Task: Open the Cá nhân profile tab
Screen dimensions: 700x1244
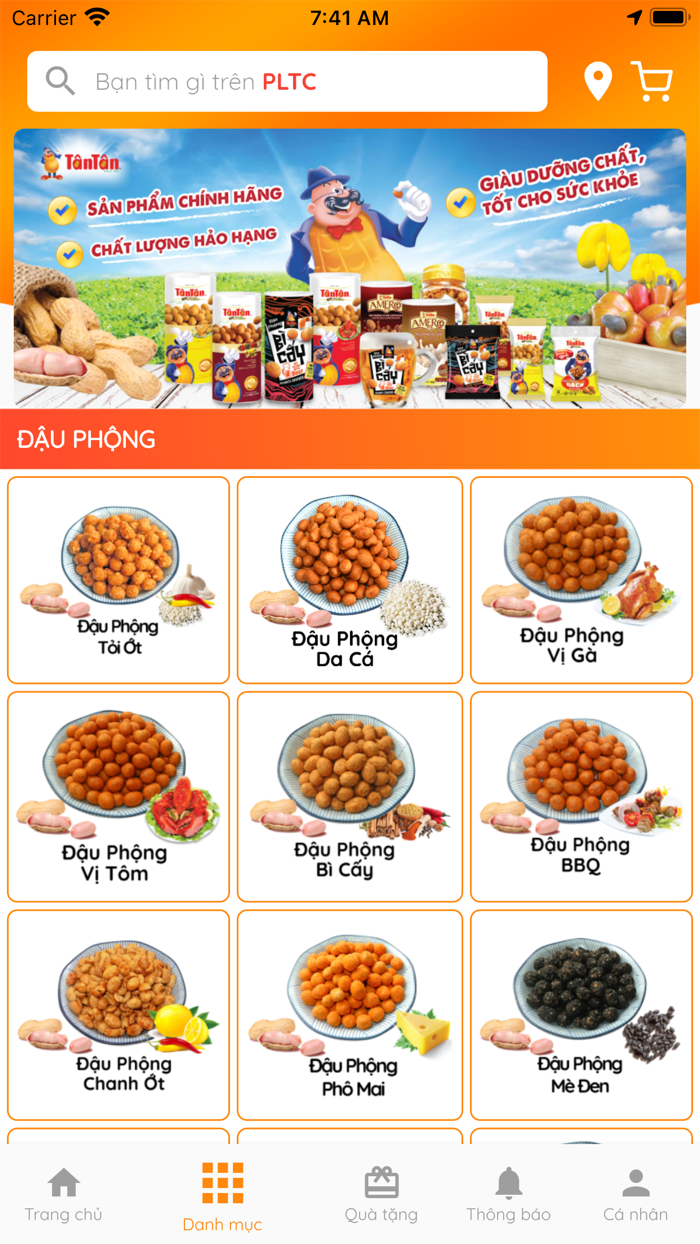Action: [635, 1195]
